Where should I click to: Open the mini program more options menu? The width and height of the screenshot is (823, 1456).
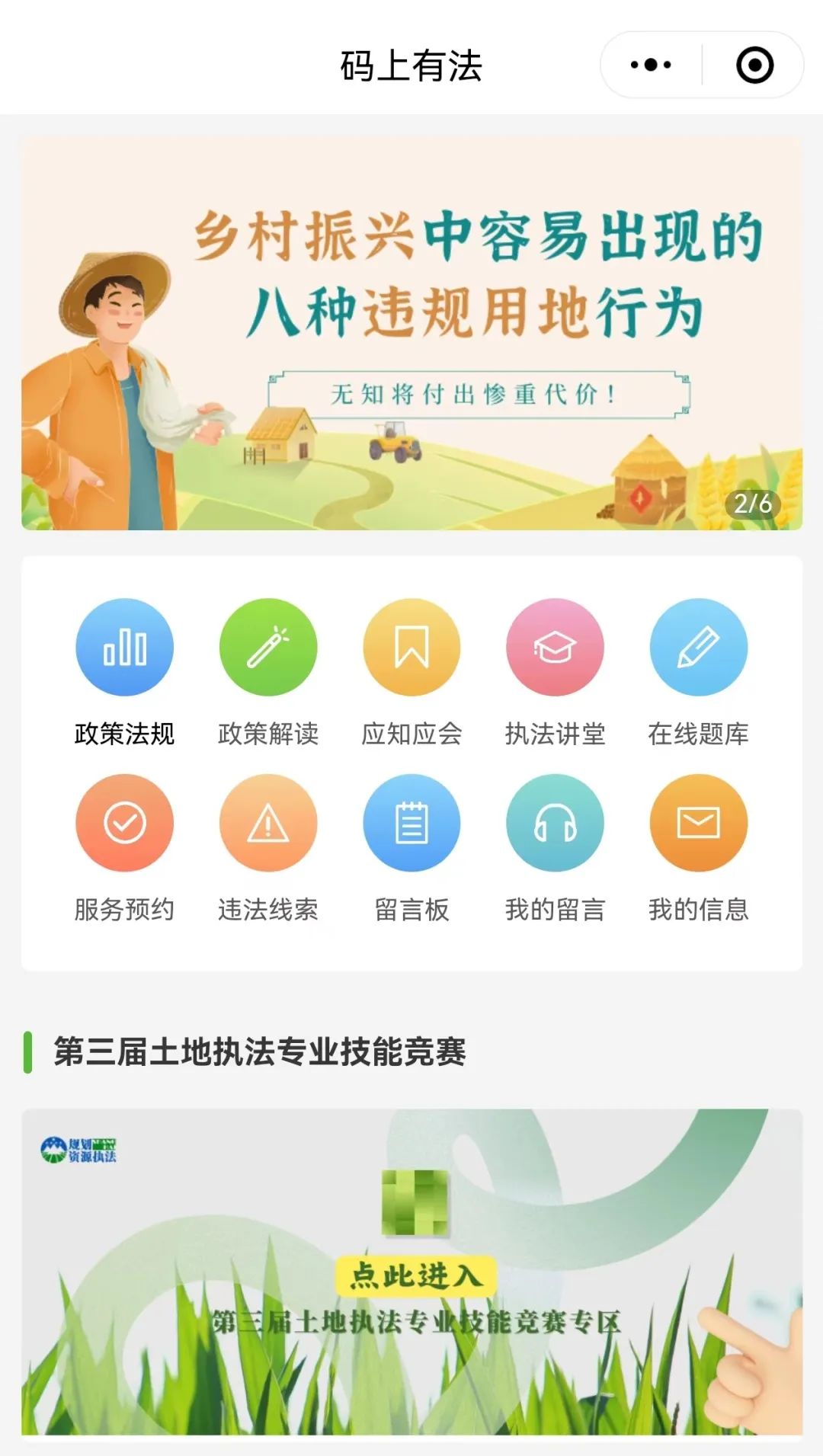click(x=651, y=66)
